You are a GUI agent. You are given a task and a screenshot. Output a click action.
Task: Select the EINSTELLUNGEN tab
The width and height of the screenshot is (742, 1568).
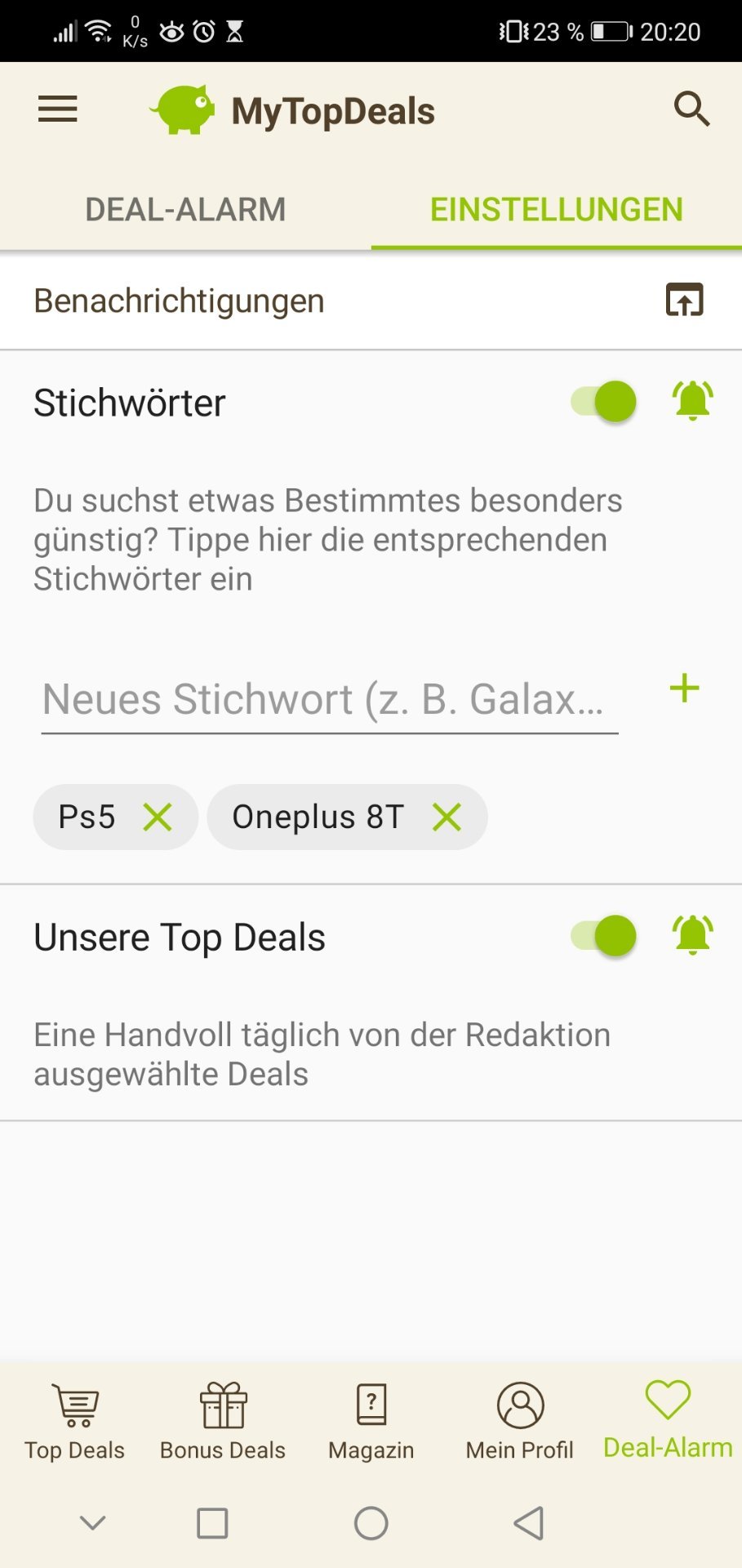[x=556, y=210]
